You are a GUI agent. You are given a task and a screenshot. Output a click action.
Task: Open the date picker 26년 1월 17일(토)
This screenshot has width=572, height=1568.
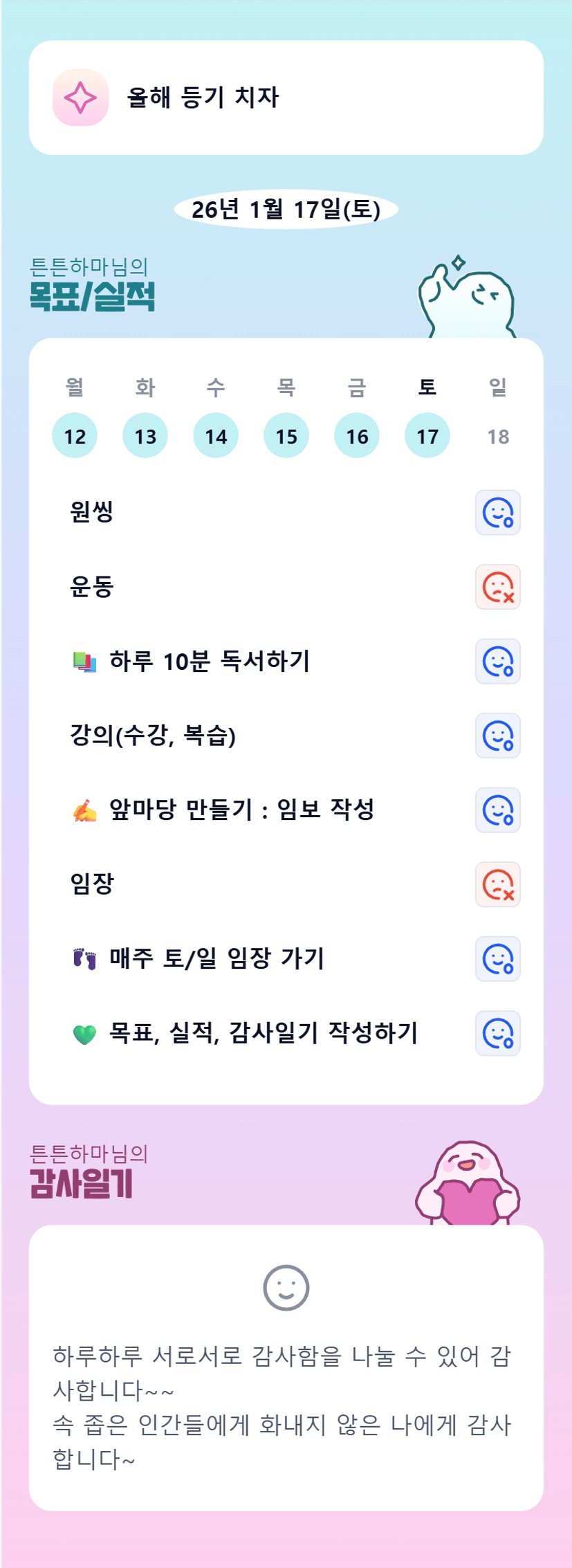286,209
